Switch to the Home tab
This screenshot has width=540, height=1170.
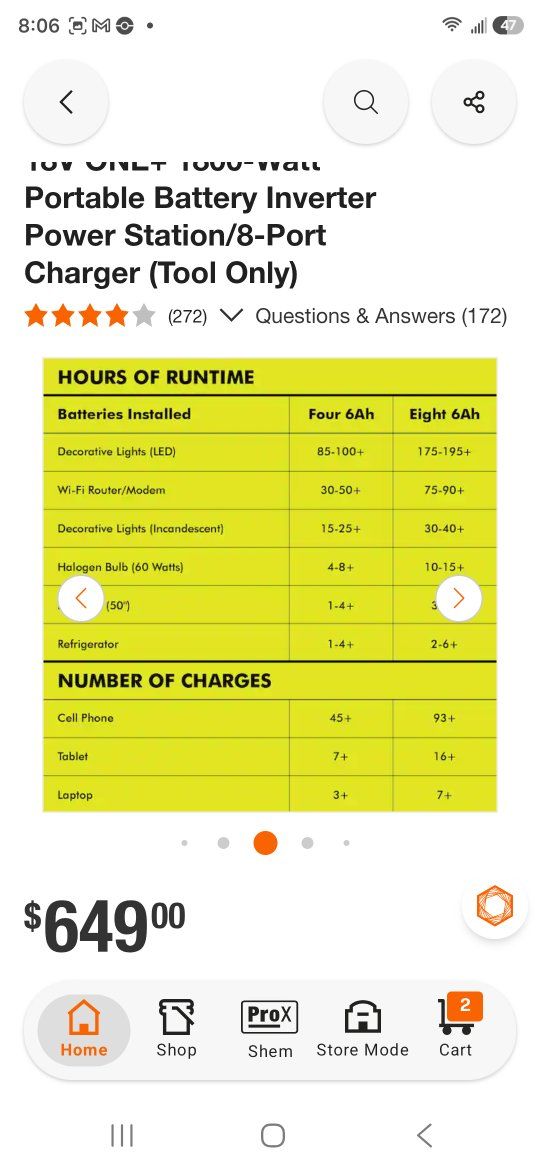coord(84,1030)
